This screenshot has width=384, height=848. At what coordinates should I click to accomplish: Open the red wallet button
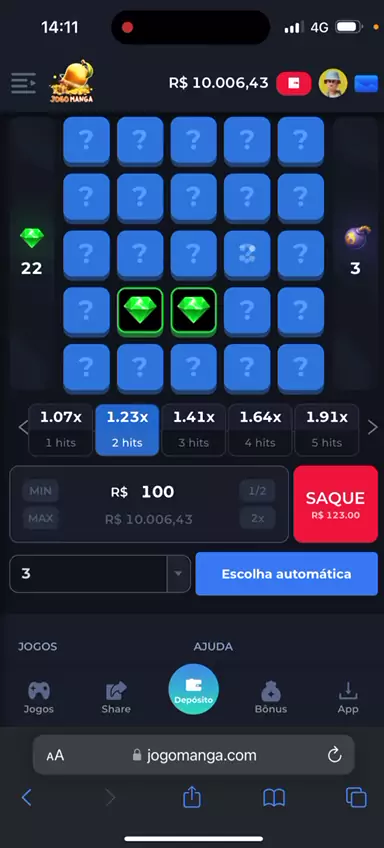294,83
